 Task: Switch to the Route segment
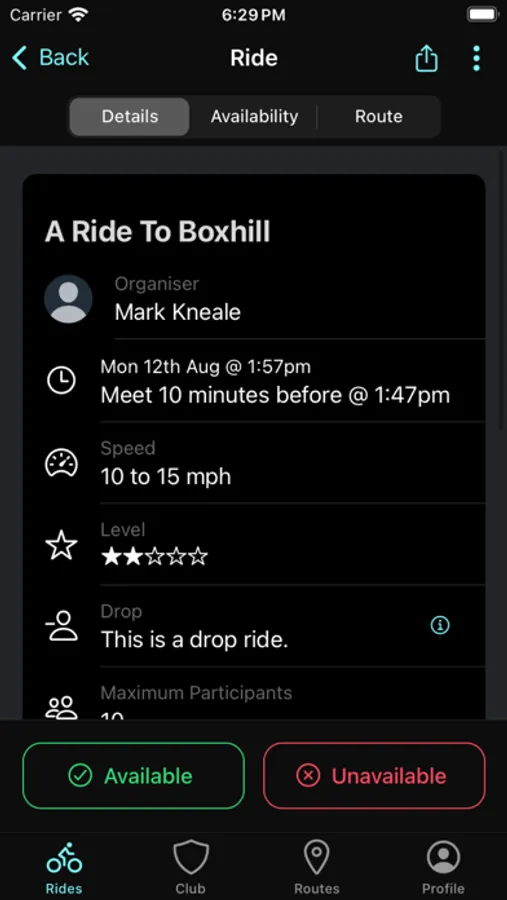pyautogui.click(x=378, y=117)
